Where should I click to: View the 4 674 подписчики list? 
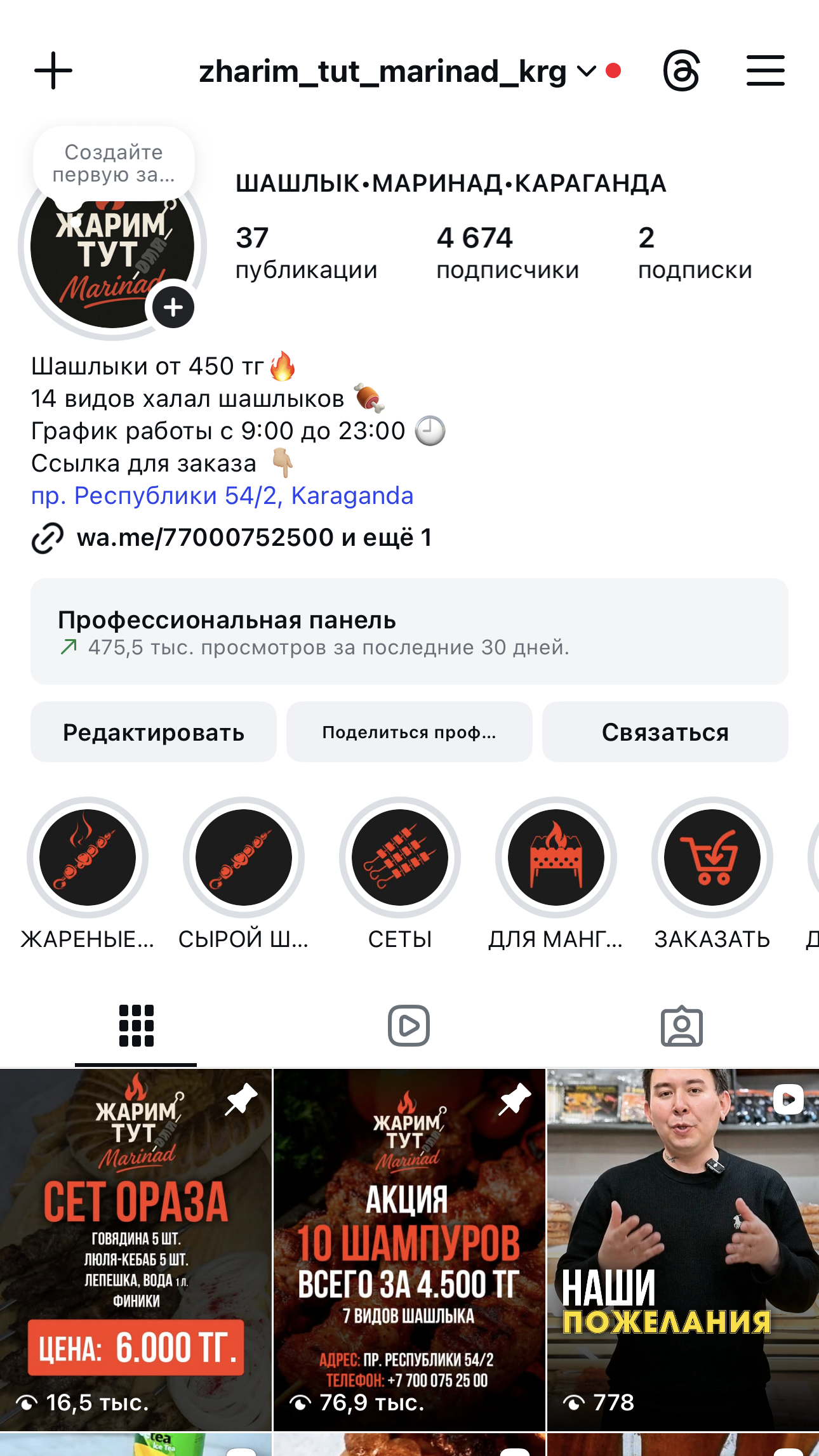[507, 253]
